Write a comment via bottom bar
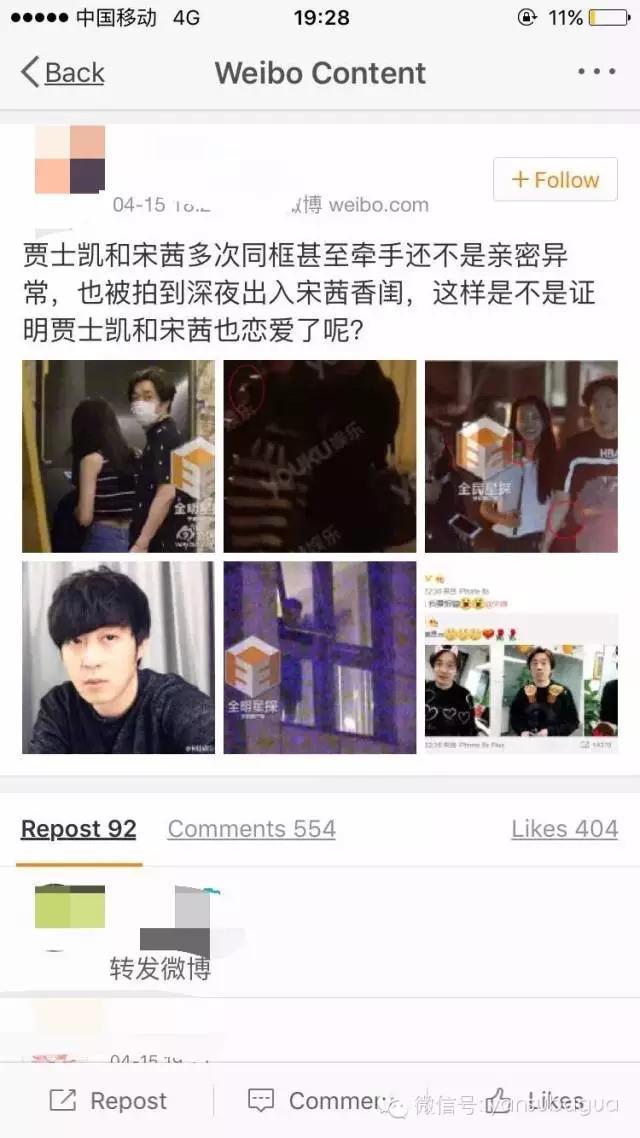The image size is (640, 1138). [320, 1101]
